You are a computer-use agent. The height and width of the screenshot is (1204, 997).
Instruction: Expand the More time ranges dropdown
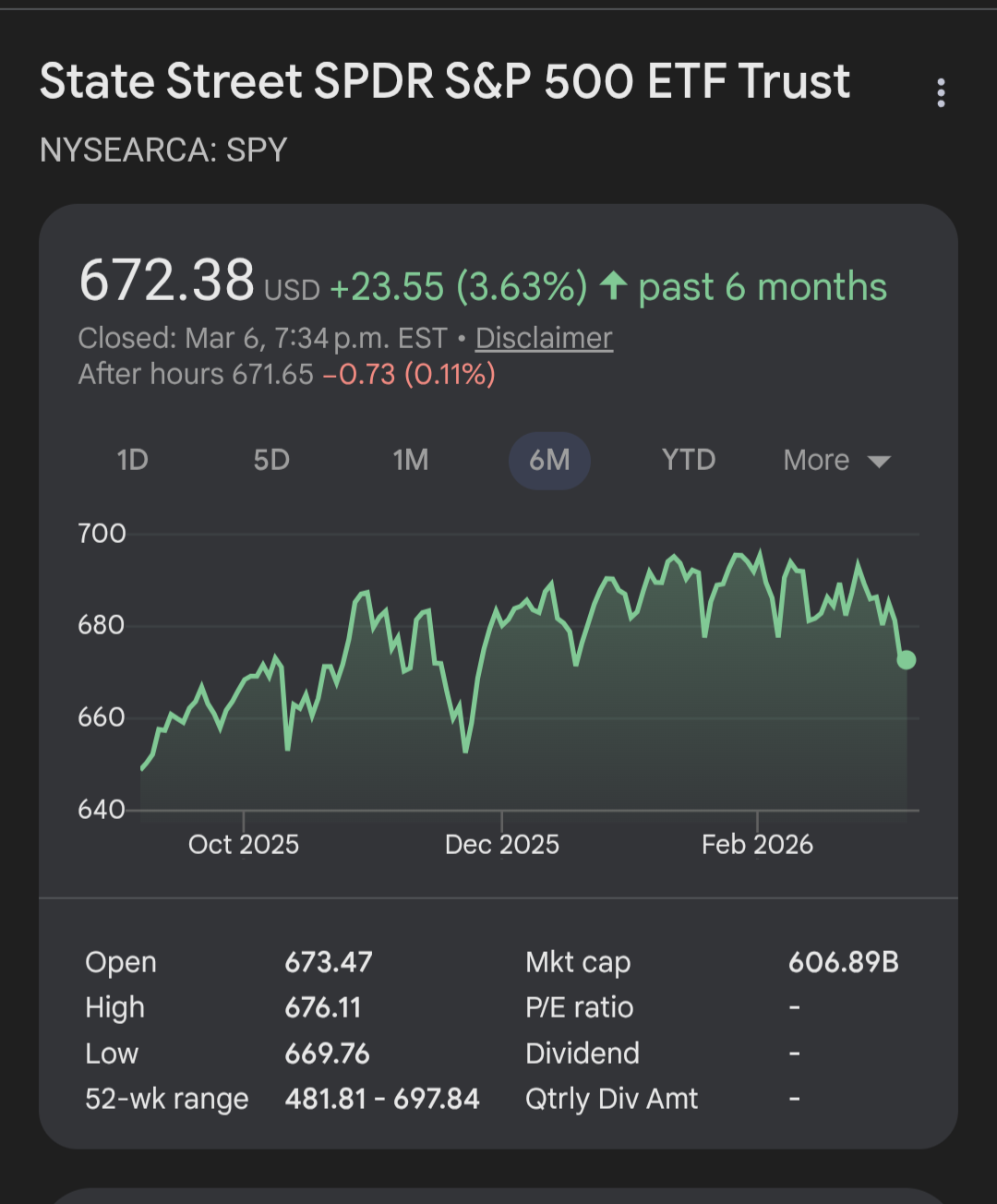click(x=836, y=460)
